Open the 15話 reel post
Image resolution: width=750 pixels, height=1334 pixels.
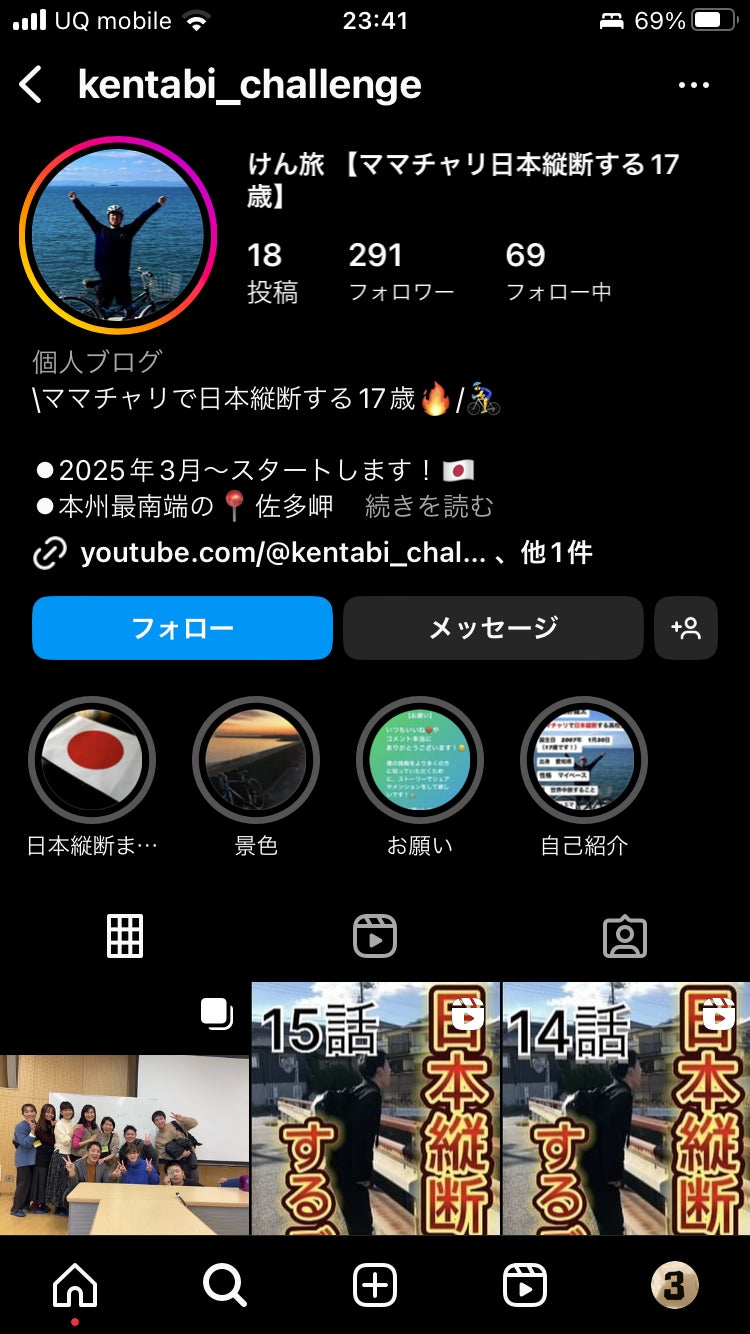click(375, 1110)
